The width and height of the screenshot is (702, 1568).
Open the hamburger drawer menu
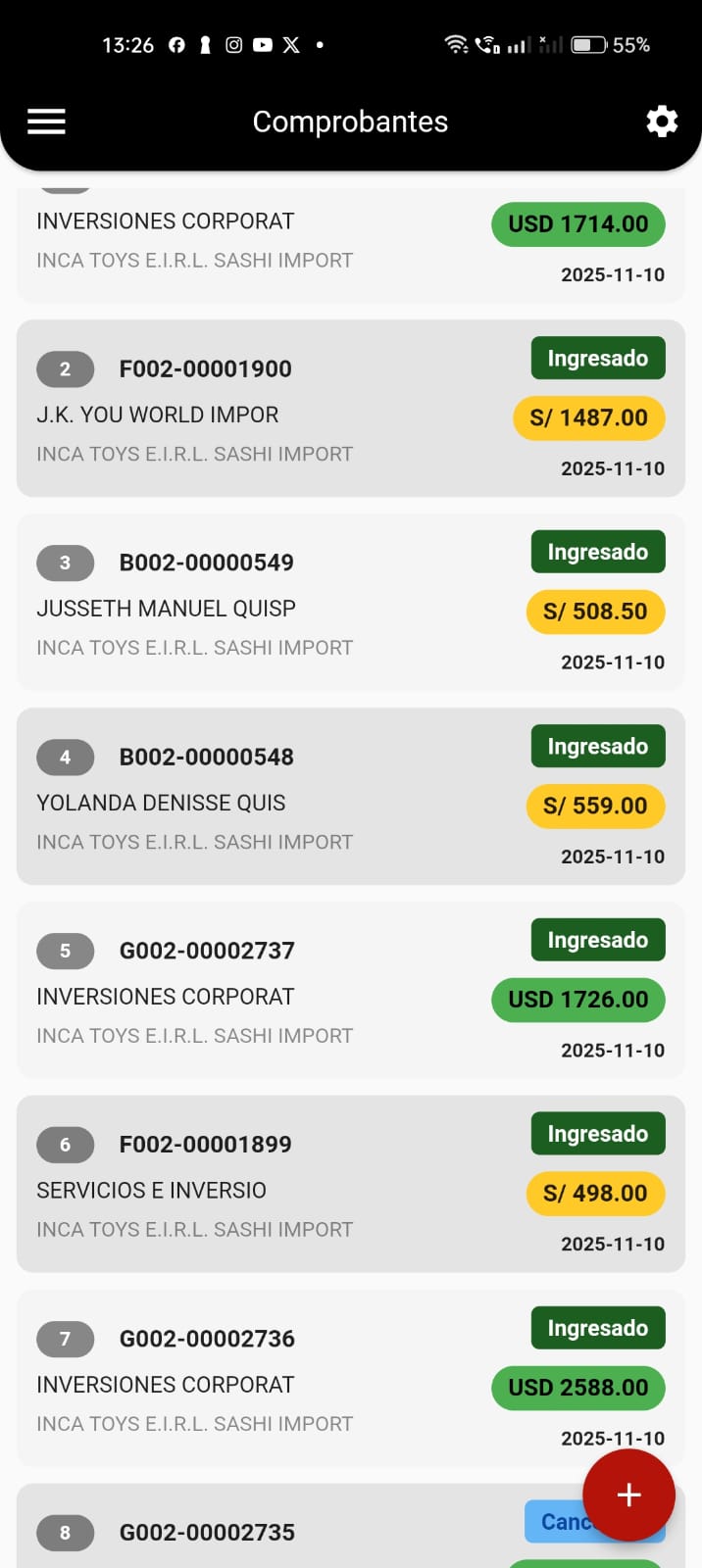46,122
